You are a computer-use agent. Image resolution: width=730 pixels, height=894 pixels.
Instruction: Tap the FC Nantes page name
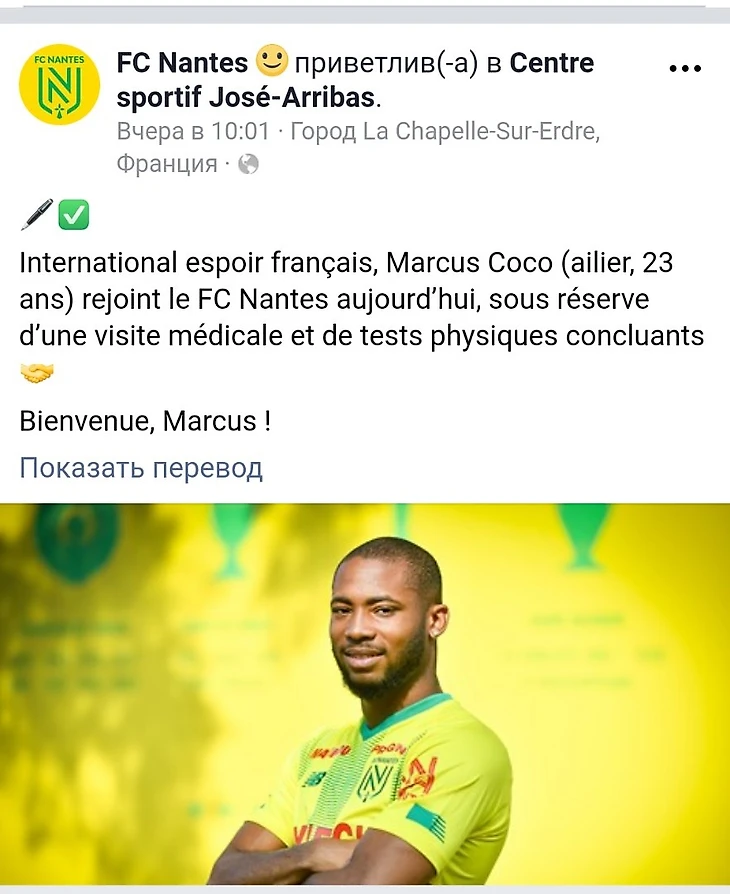pos(182,64)
